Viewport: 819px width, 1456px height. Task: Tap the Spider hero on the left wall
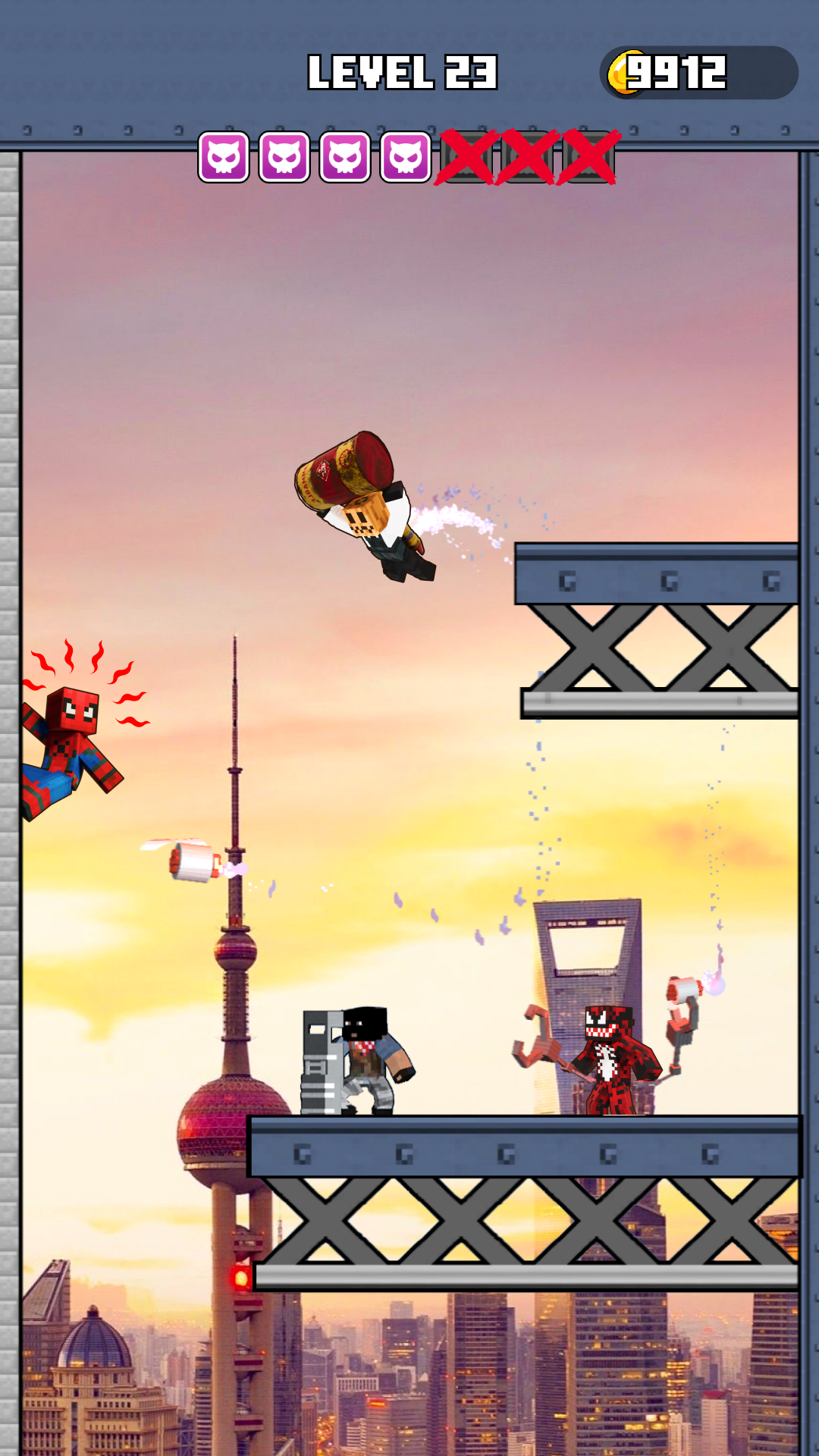point(68,747)
